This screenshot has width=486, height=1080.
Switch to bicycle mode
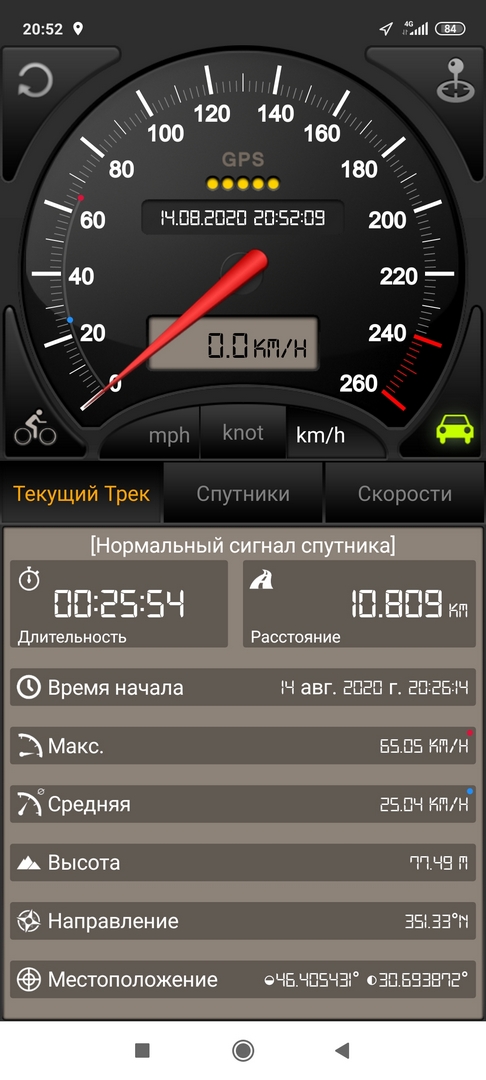click(35, 427)
